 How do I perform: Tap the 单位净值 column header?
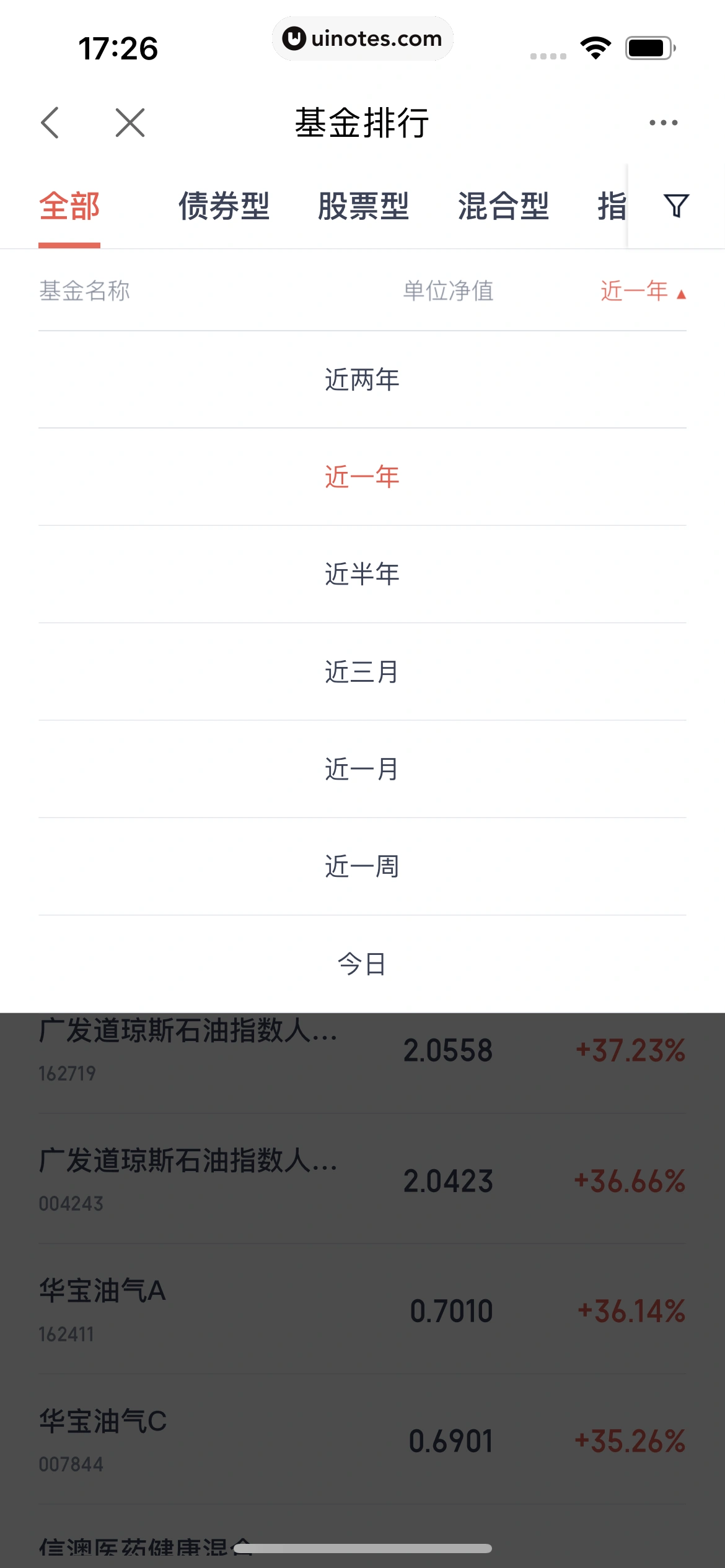click(x=448, y=292)
